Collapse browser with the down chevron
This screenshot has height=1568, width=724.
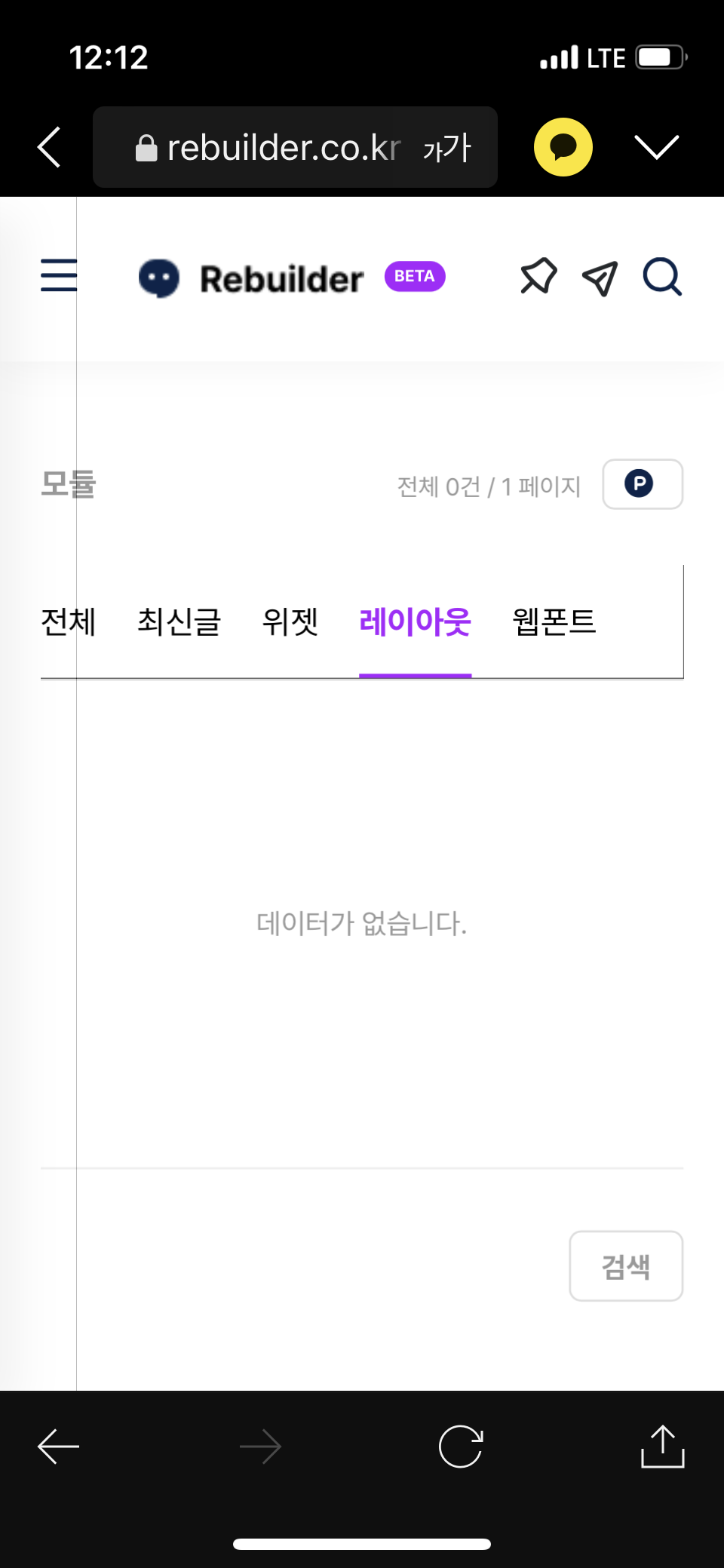pyautogui.click(x=656, y=147)
